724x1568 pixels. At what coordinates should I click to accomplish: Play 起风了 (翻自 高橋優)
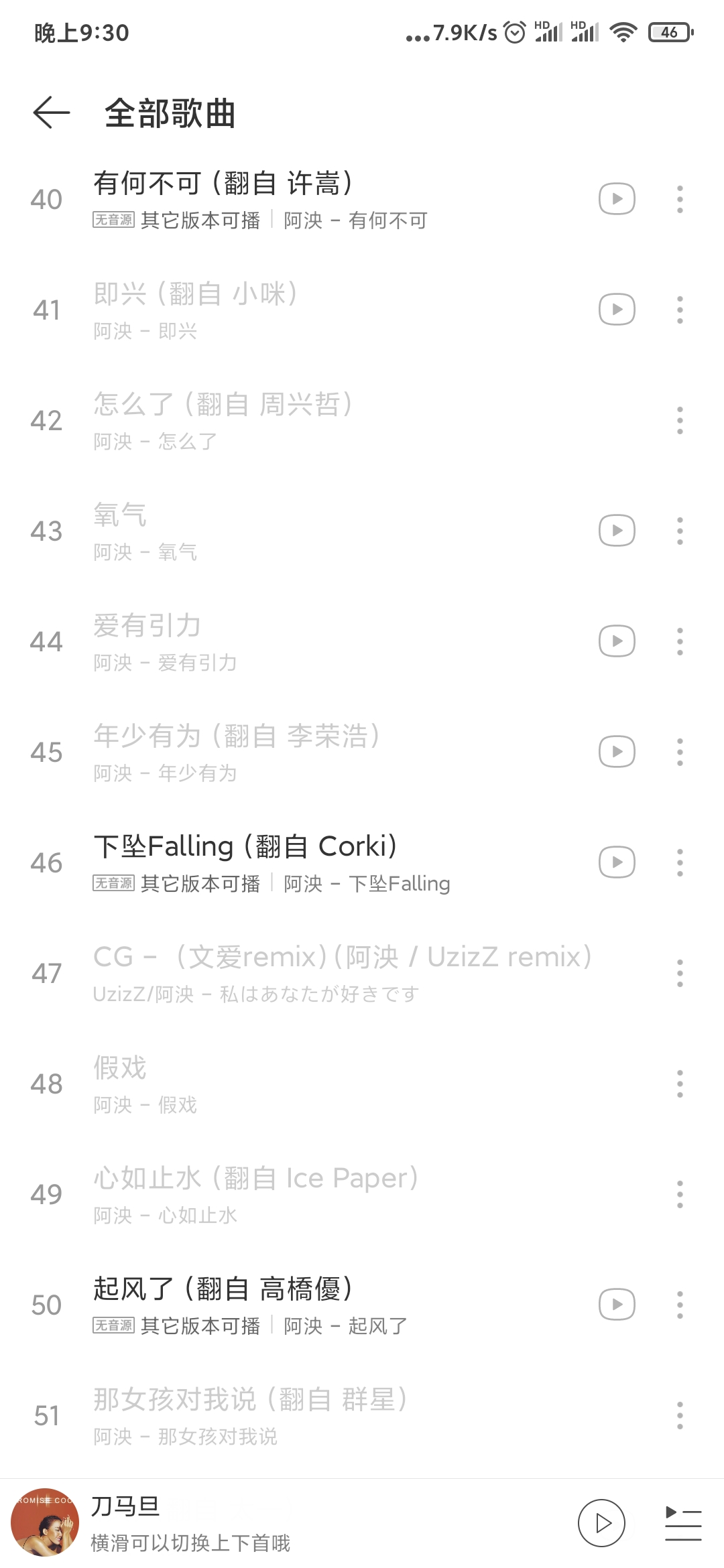coord(615,1303)
